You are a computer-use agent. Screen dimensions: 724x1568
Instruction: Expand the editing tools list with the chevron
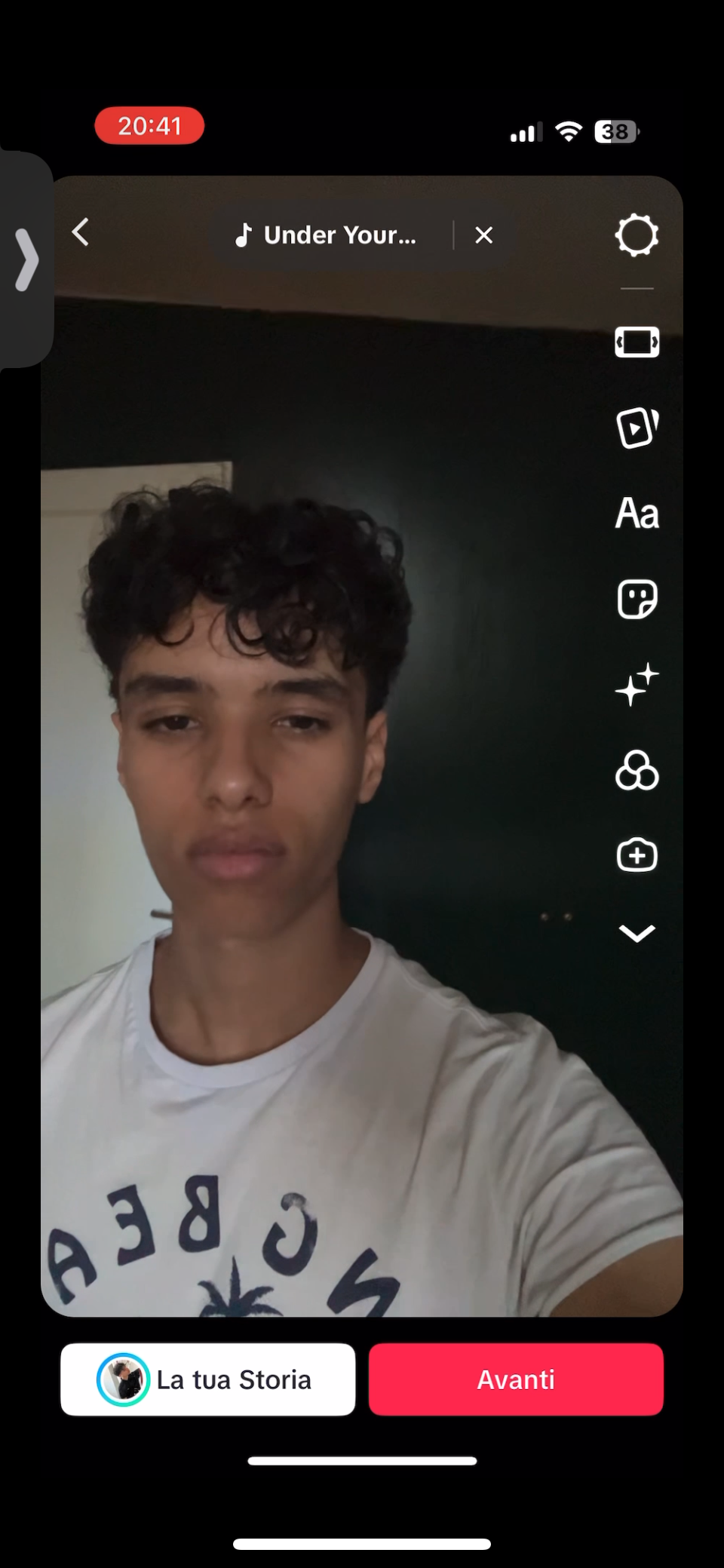637,934
